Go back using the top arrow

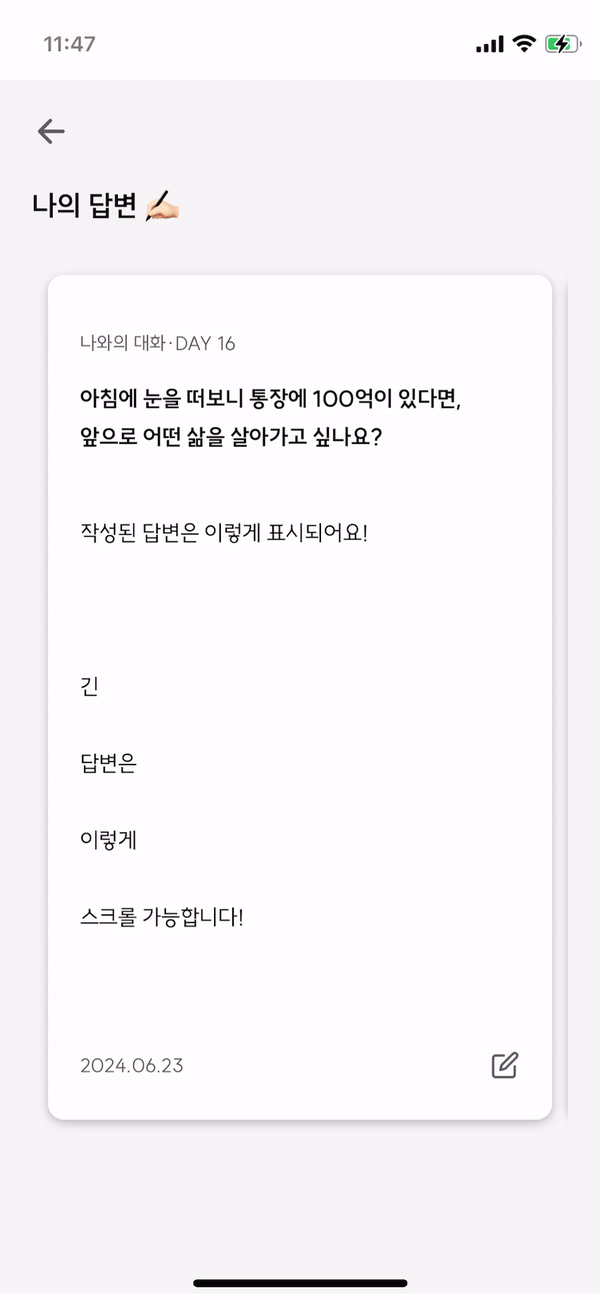pos(51,131)
